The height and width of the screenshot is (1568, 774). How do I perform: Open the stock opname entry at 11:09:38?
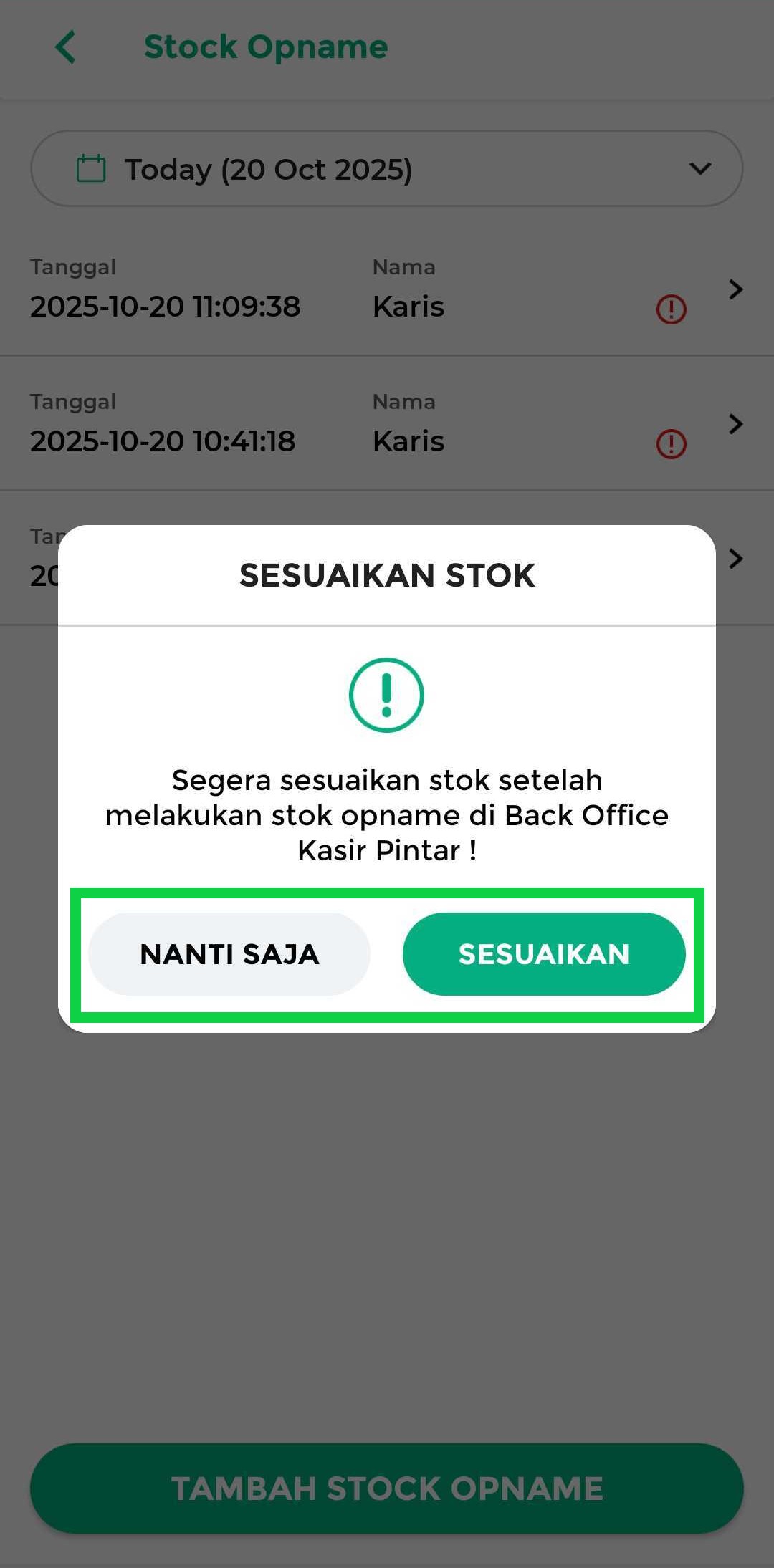386,290
